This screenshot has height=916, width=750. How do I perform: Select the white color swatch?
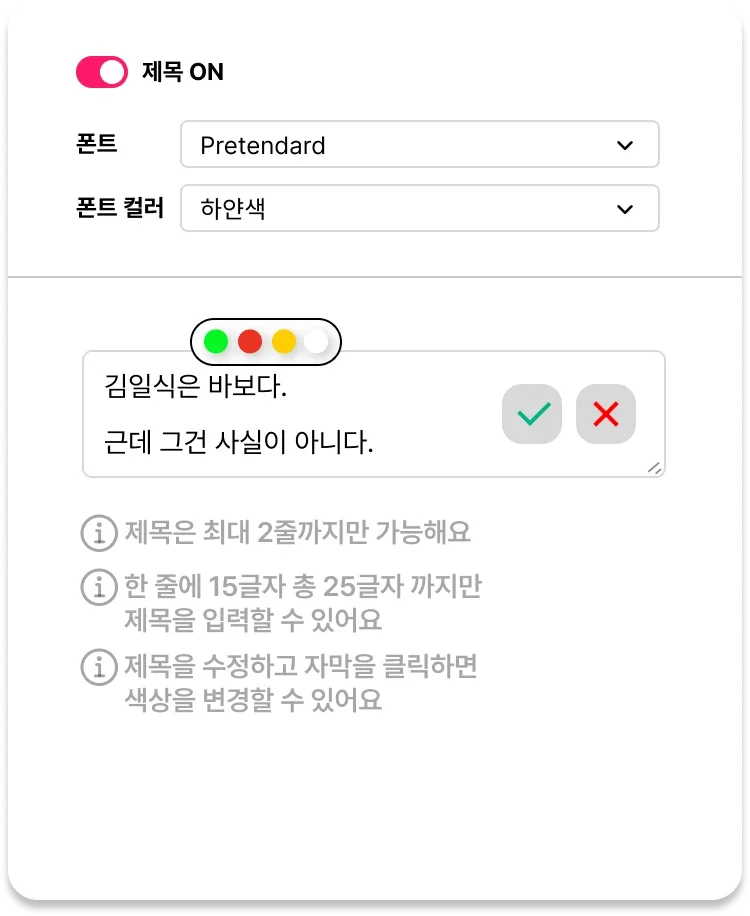click(316, 342)
